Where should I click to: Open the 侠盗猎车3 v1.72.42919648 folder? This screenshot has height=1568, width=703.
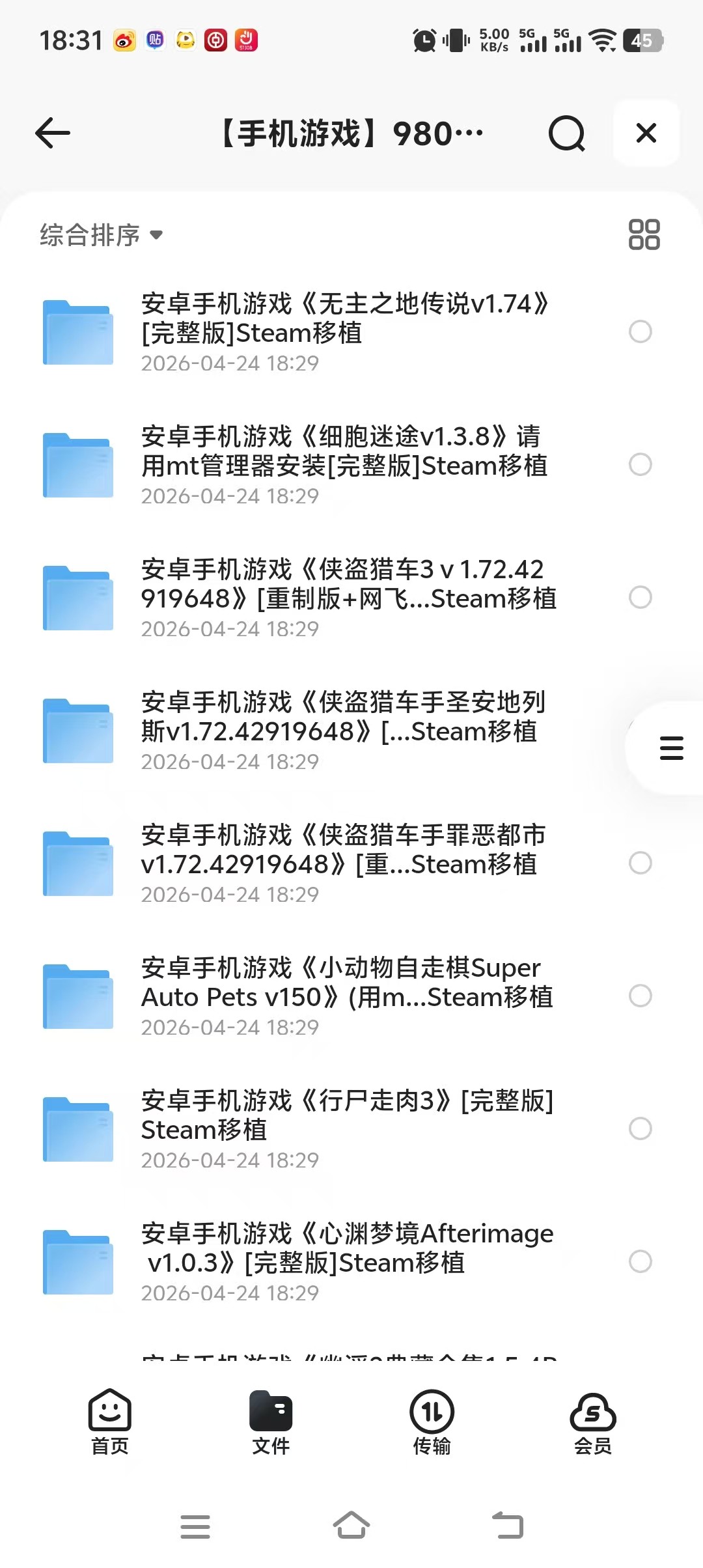point(345,585)
